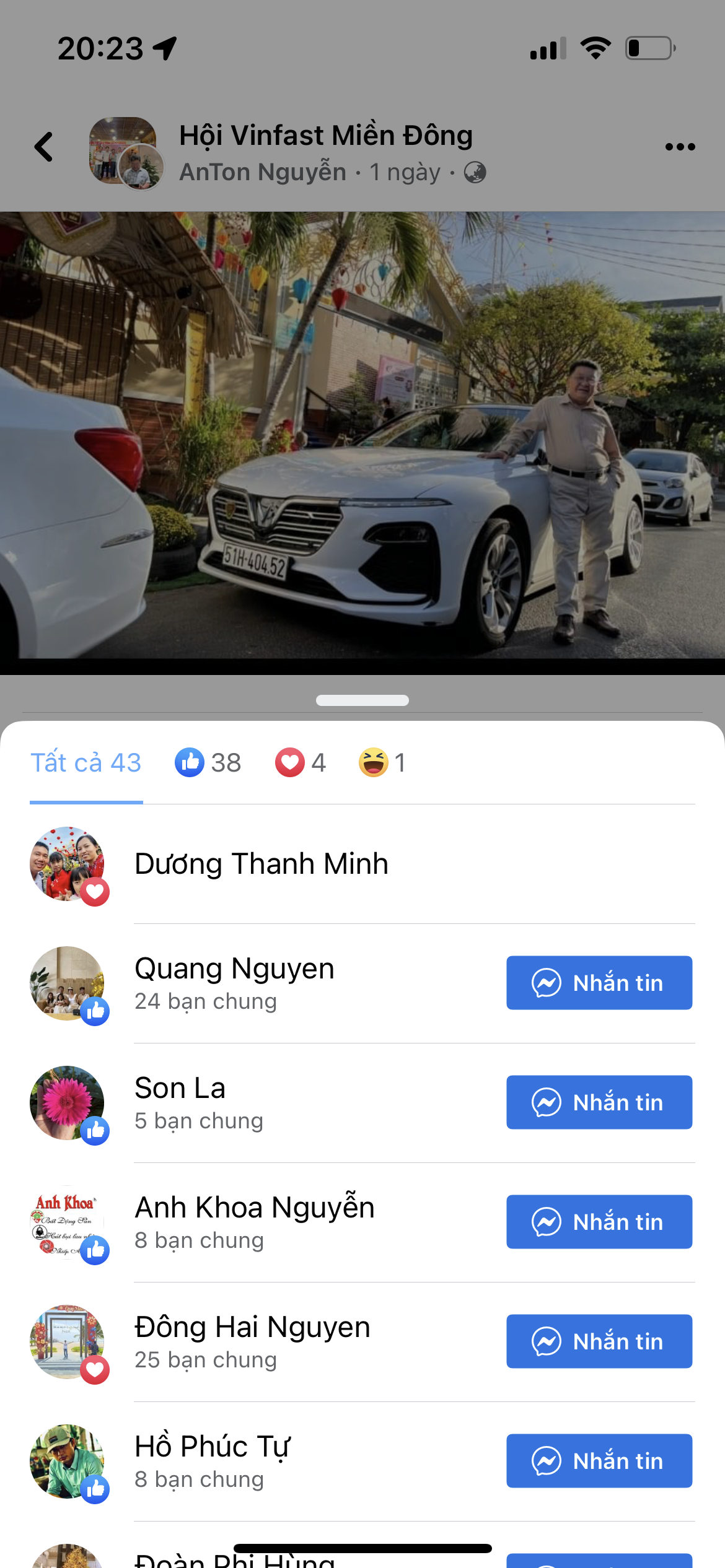Open Dương Thanh Minh's profile

[261, 864]
